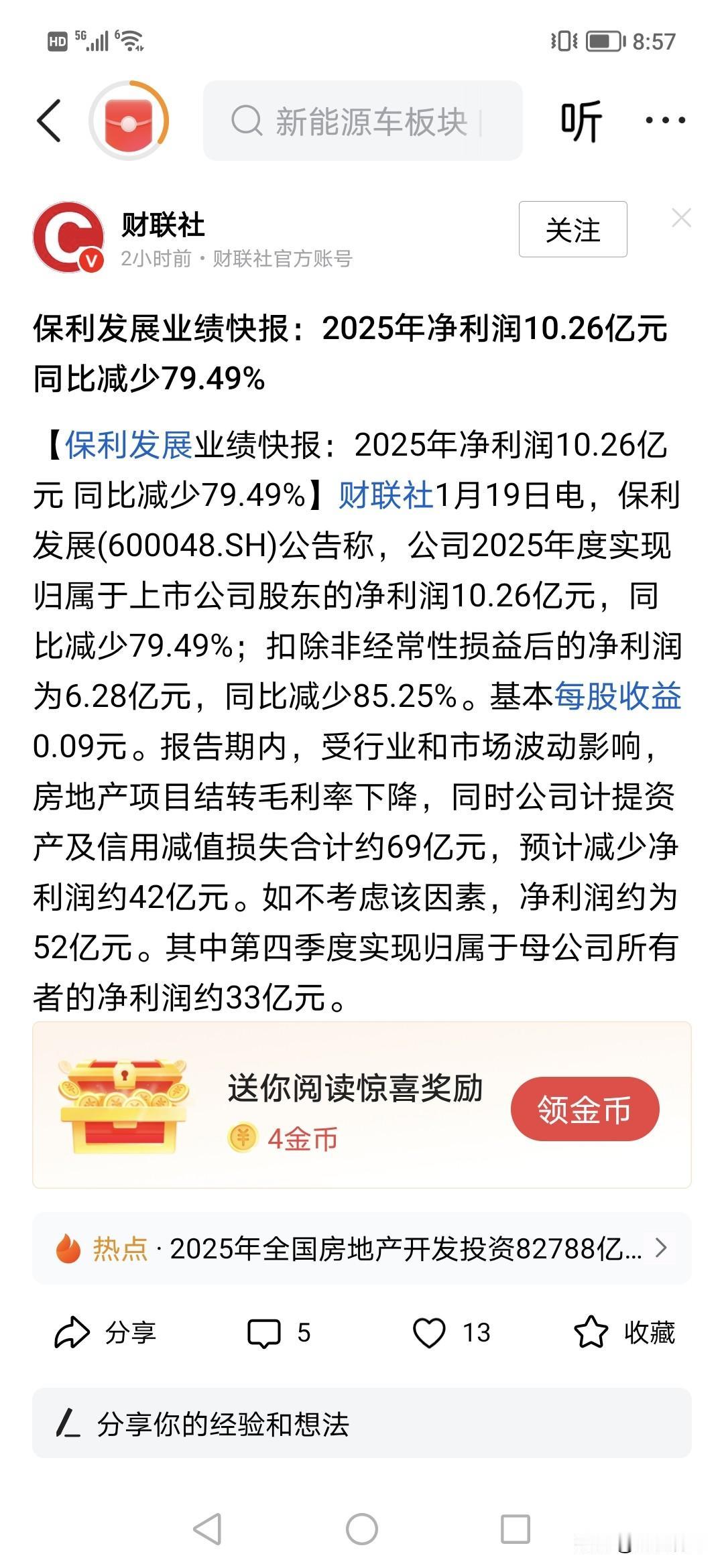Tap 领金币 to claim coins

(586, 1108)
